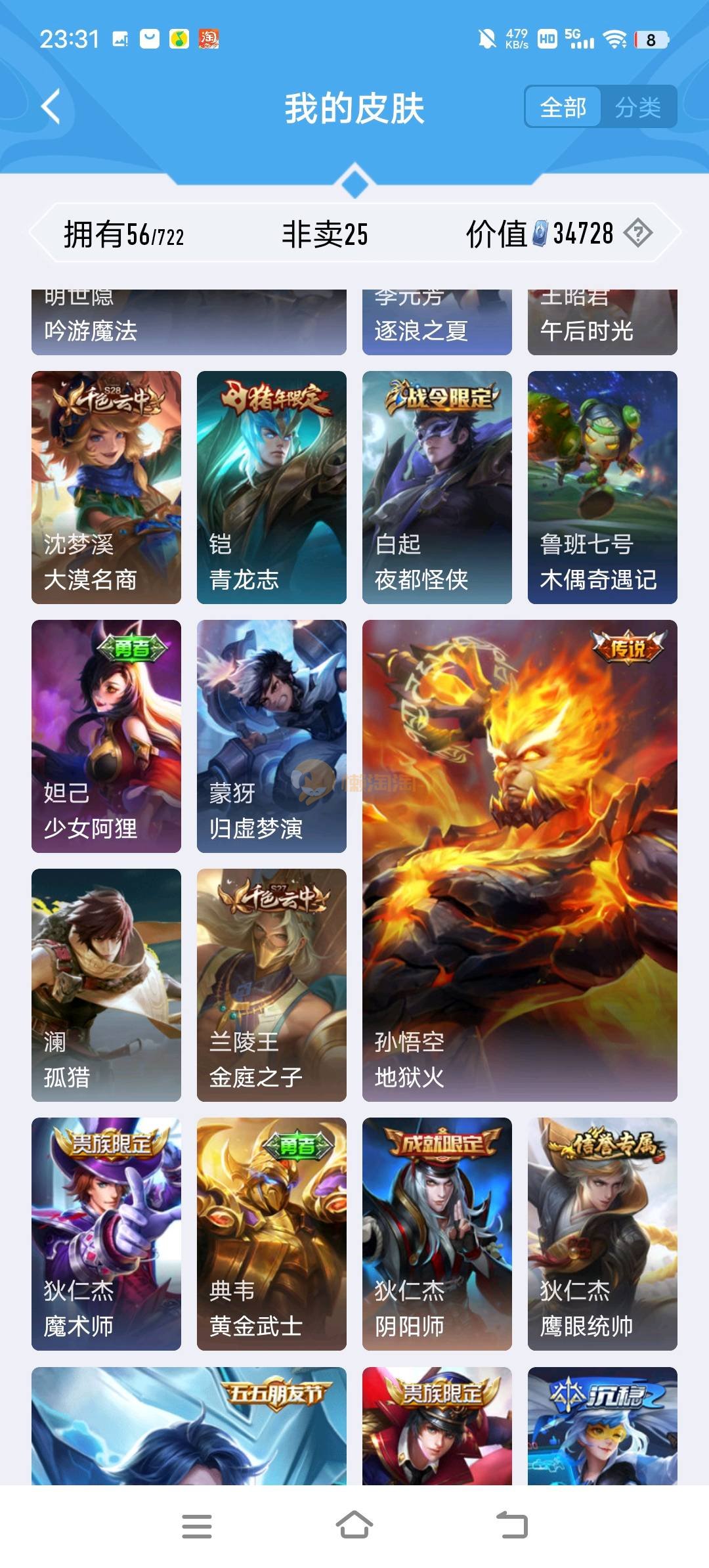Open 鲁班七号 木偶奇遇记 skin card
This screenshot has width=709, height=1568.
tap(603, 487)
